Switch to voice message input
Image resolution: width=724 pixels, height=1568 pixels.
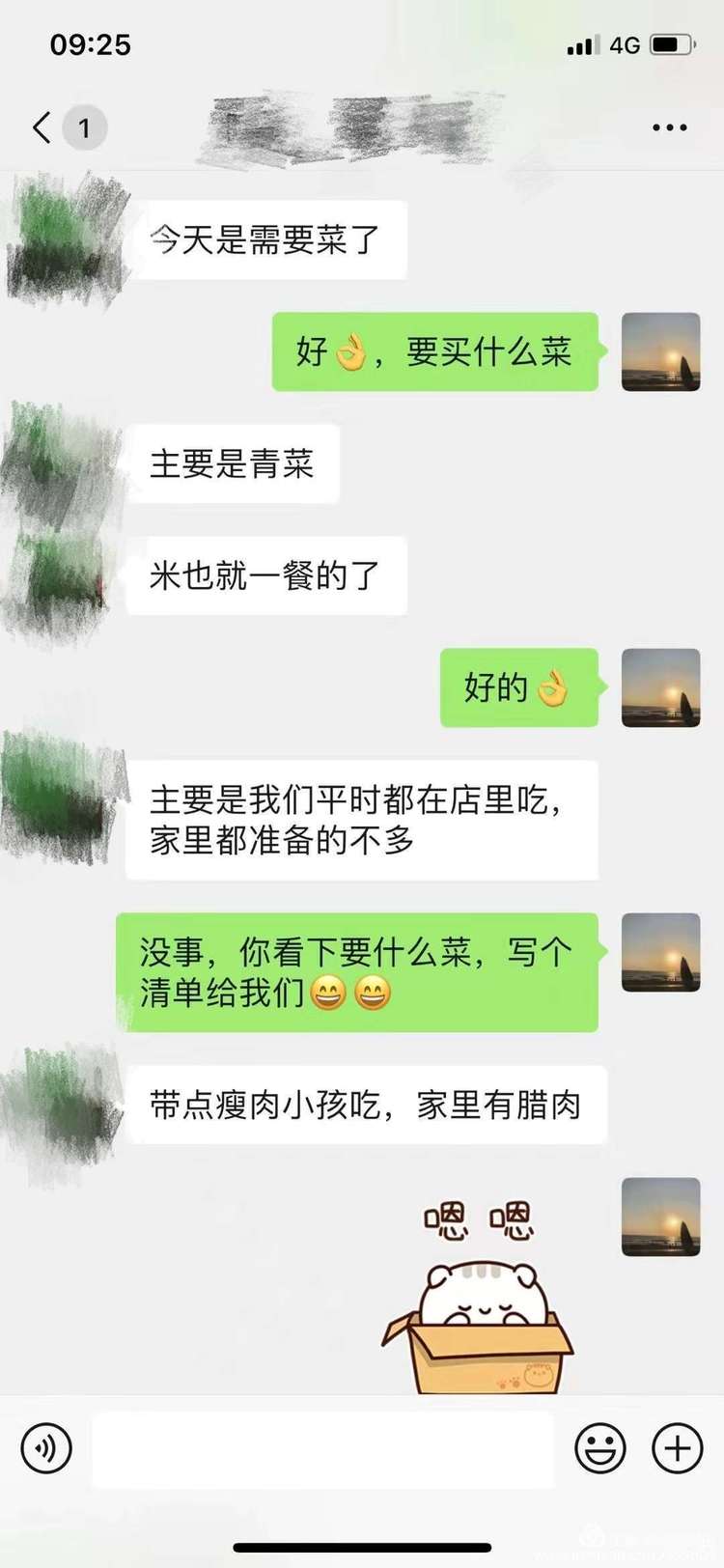click(x=46, y=1448)
